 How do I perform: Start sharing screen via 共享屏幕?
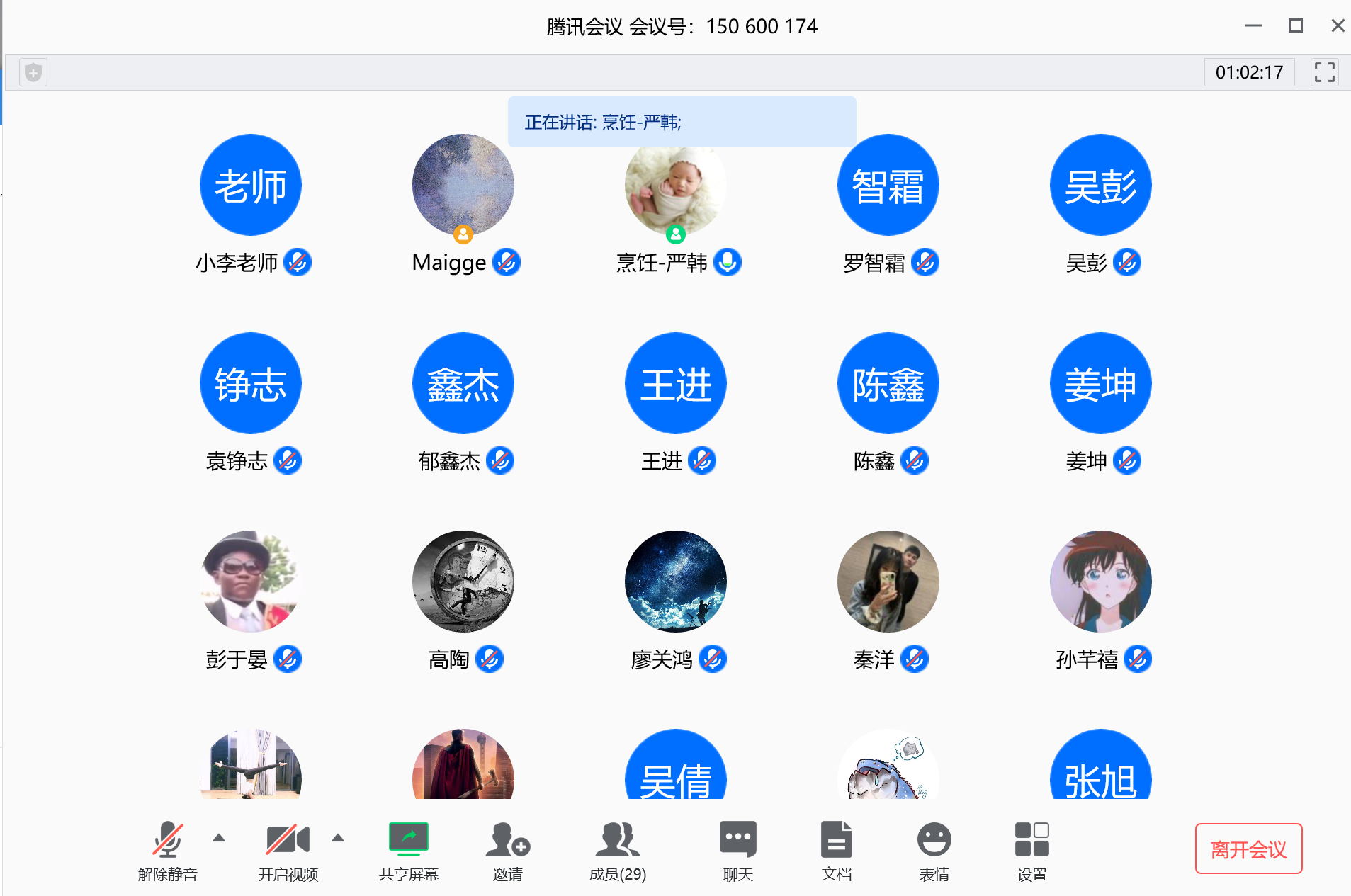coord(409,850)
